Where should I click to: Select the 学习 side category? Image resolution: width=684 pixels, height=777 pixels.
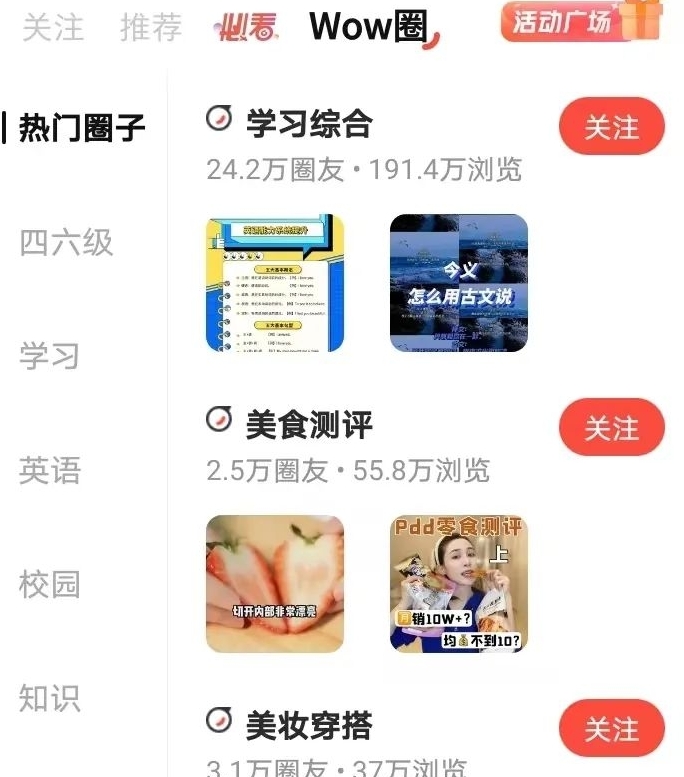pyautogui.click(x=49, y=357)
